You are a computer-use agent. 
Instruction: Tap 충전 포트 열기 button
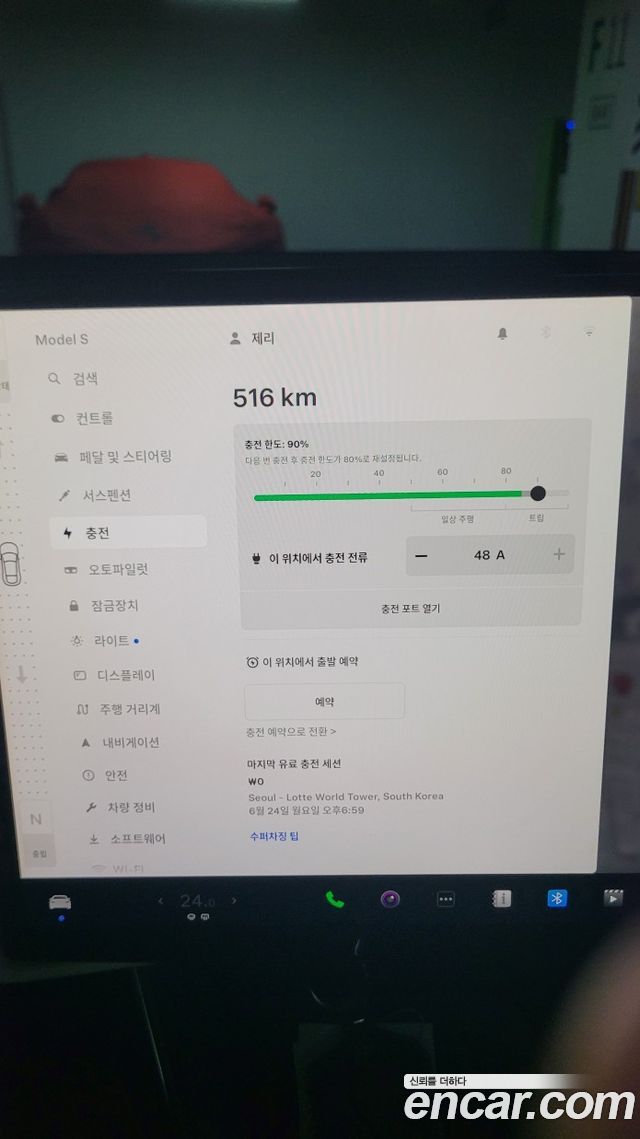click(410, 608)
